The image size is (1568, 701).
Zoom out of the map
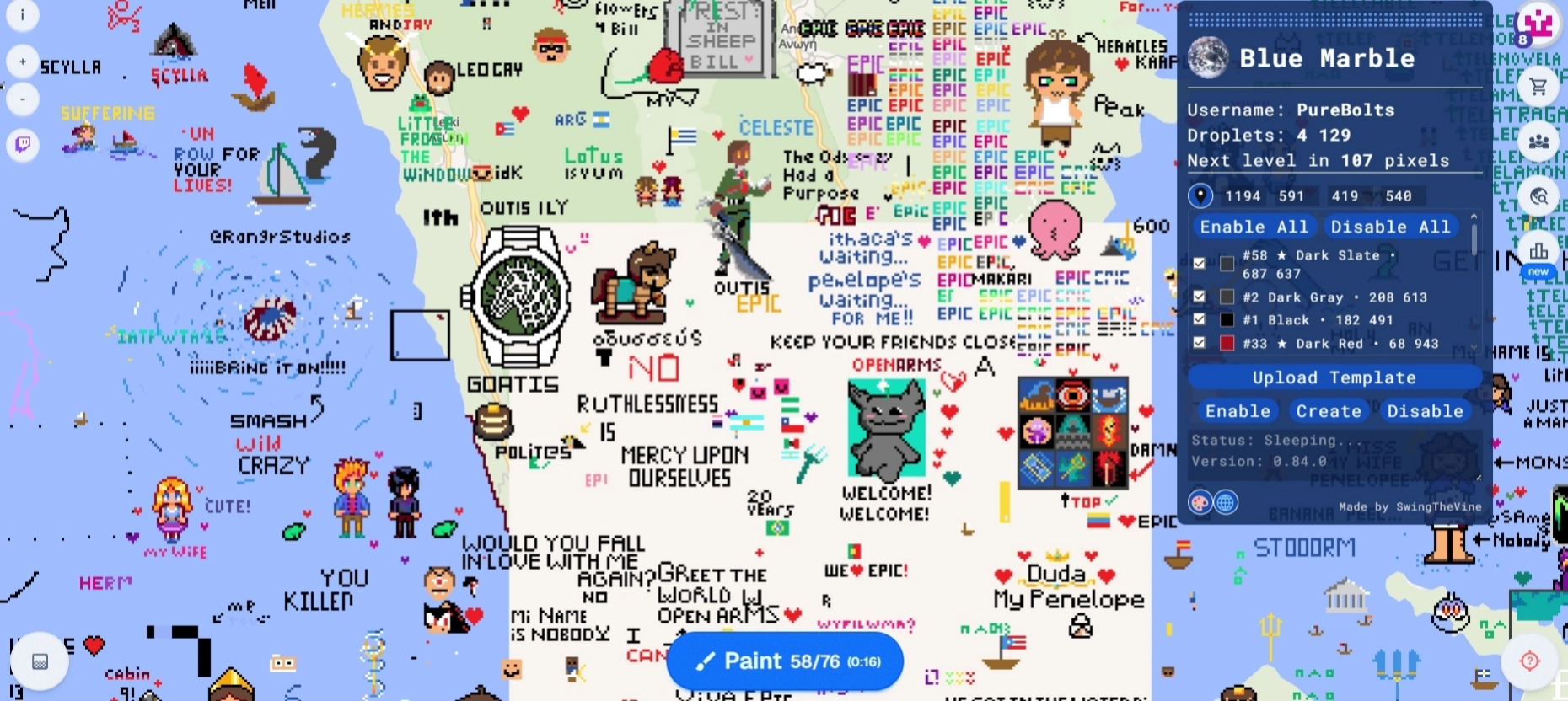[23, 99]
